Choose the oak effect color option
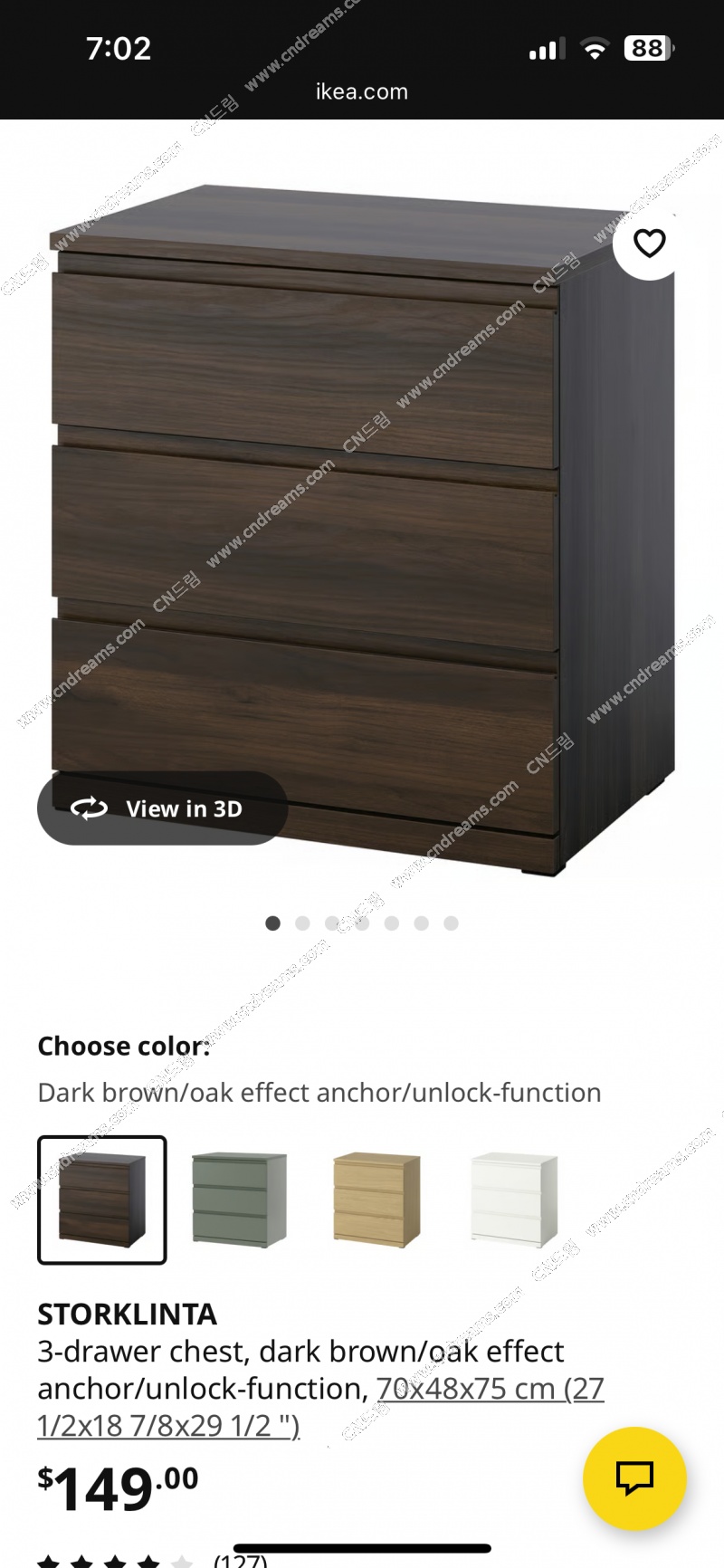The width and height of the screenshot is (724, 1568). pyautogui.click(x=376, y=1199)
